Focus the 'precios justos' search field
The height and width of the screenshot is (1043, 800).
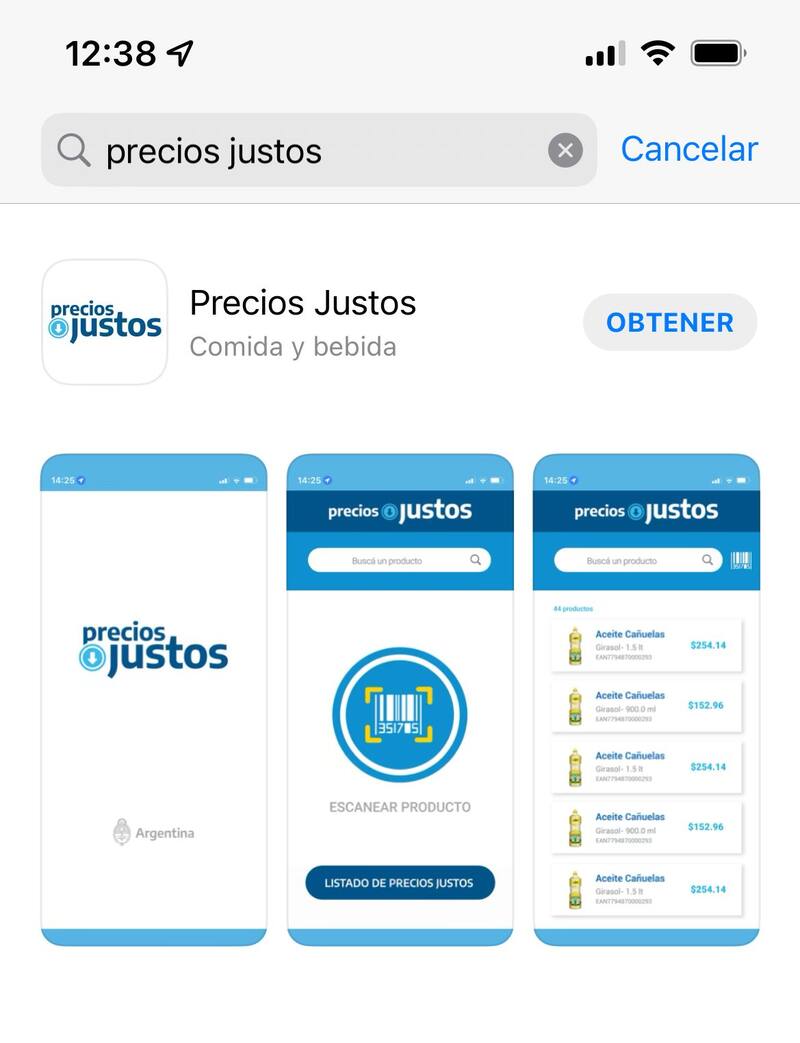[300, 151]
